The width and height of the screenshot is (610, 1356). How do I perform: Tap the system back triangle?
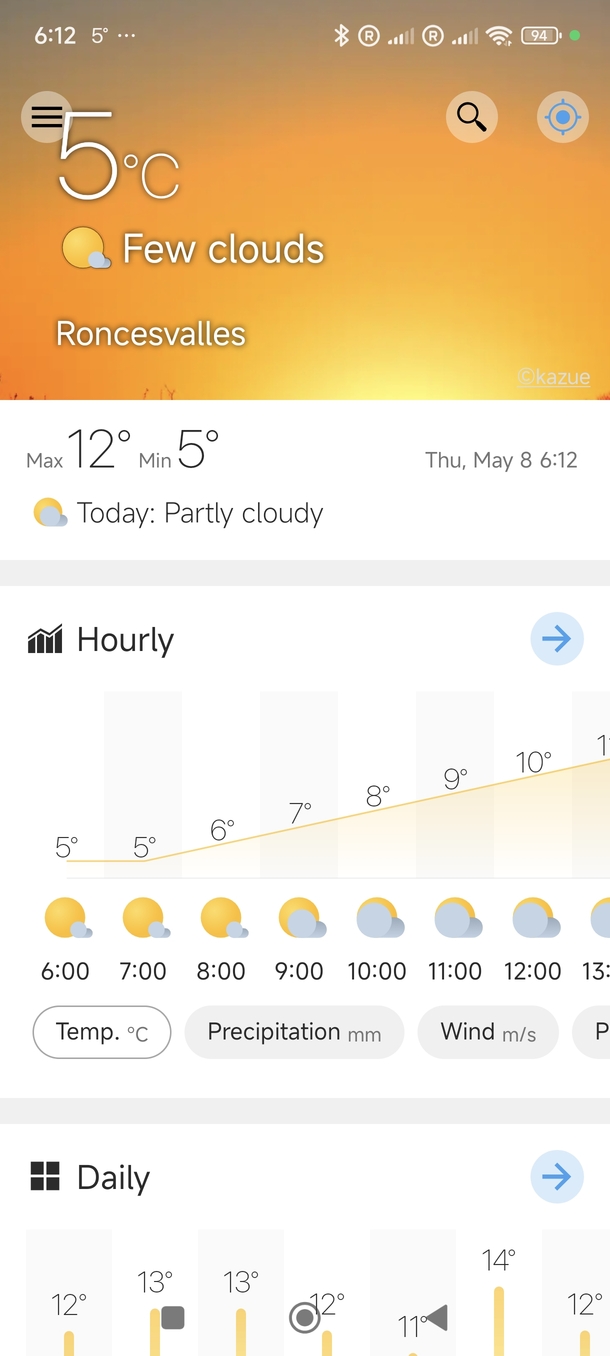(435, 1318)
